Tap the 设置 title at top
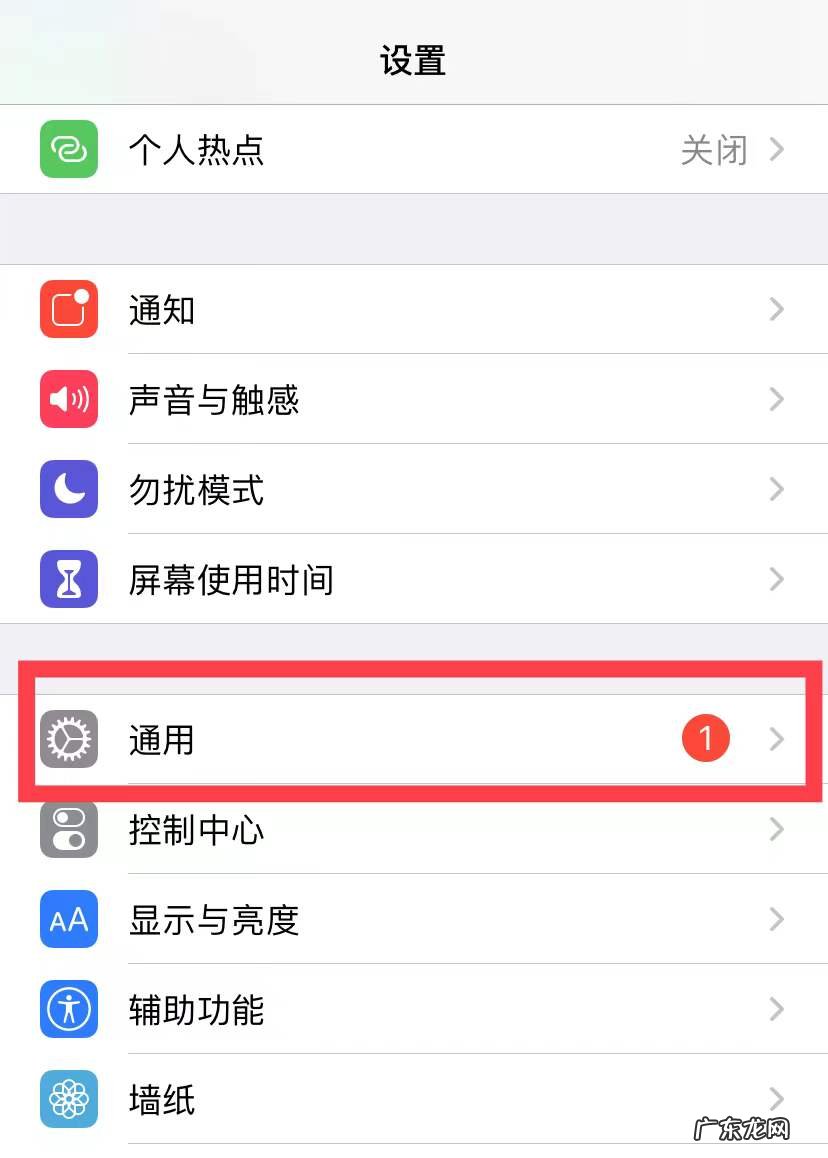 (414, 60)
